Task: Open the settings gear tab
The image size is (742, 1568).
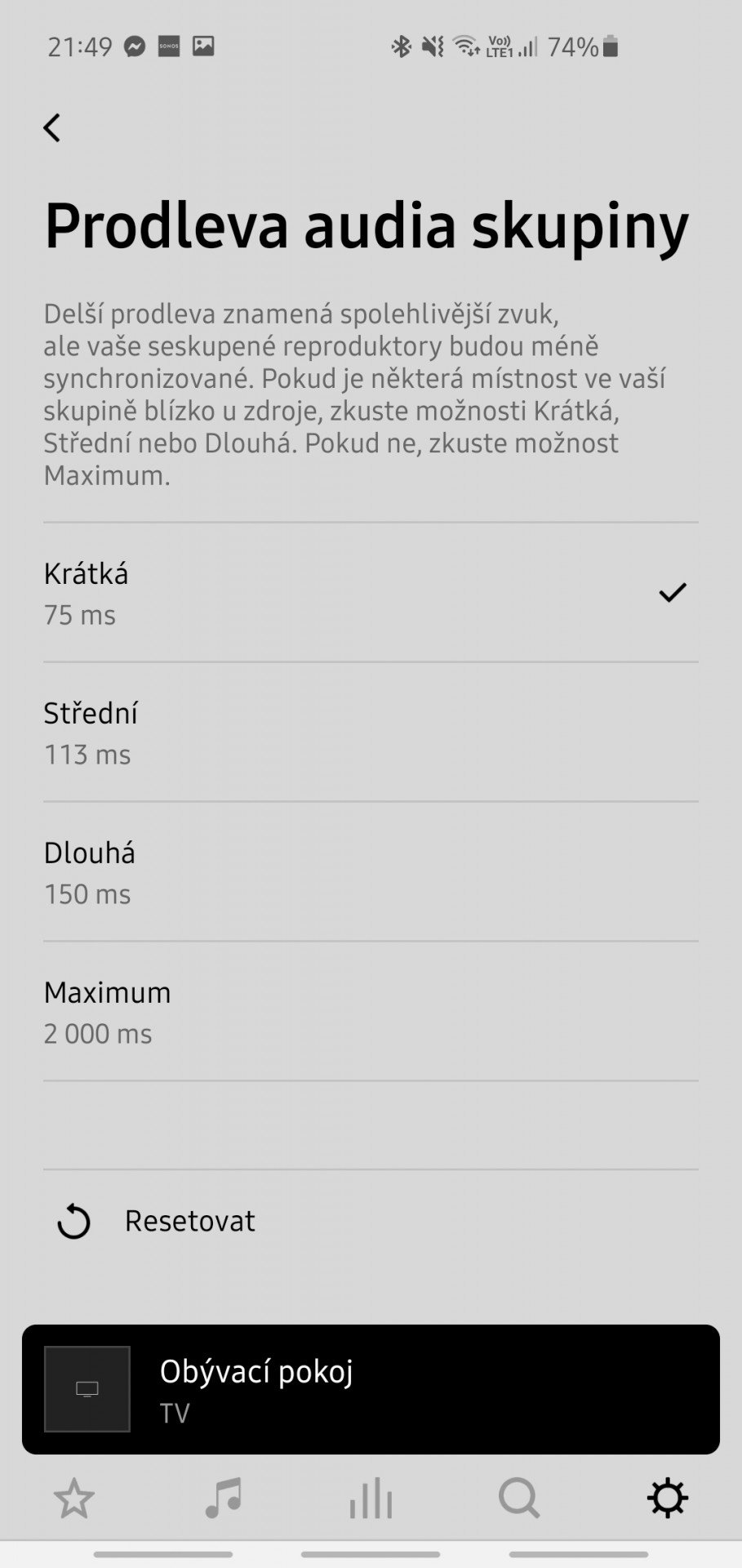Action: tap(668, 1499)
